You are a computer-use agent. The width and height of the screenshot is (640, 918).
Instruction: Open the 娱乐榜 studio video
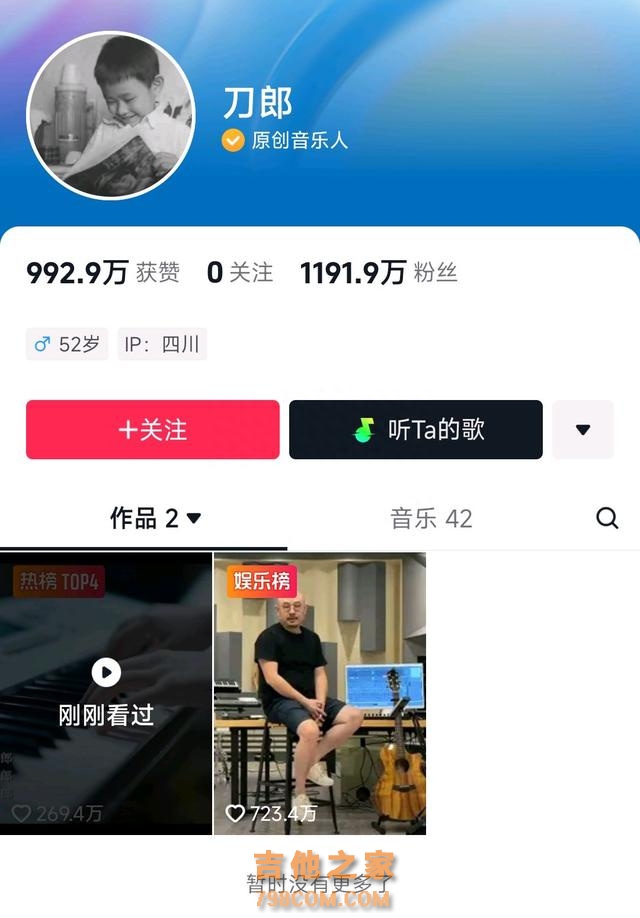click(x=320, y=693)
